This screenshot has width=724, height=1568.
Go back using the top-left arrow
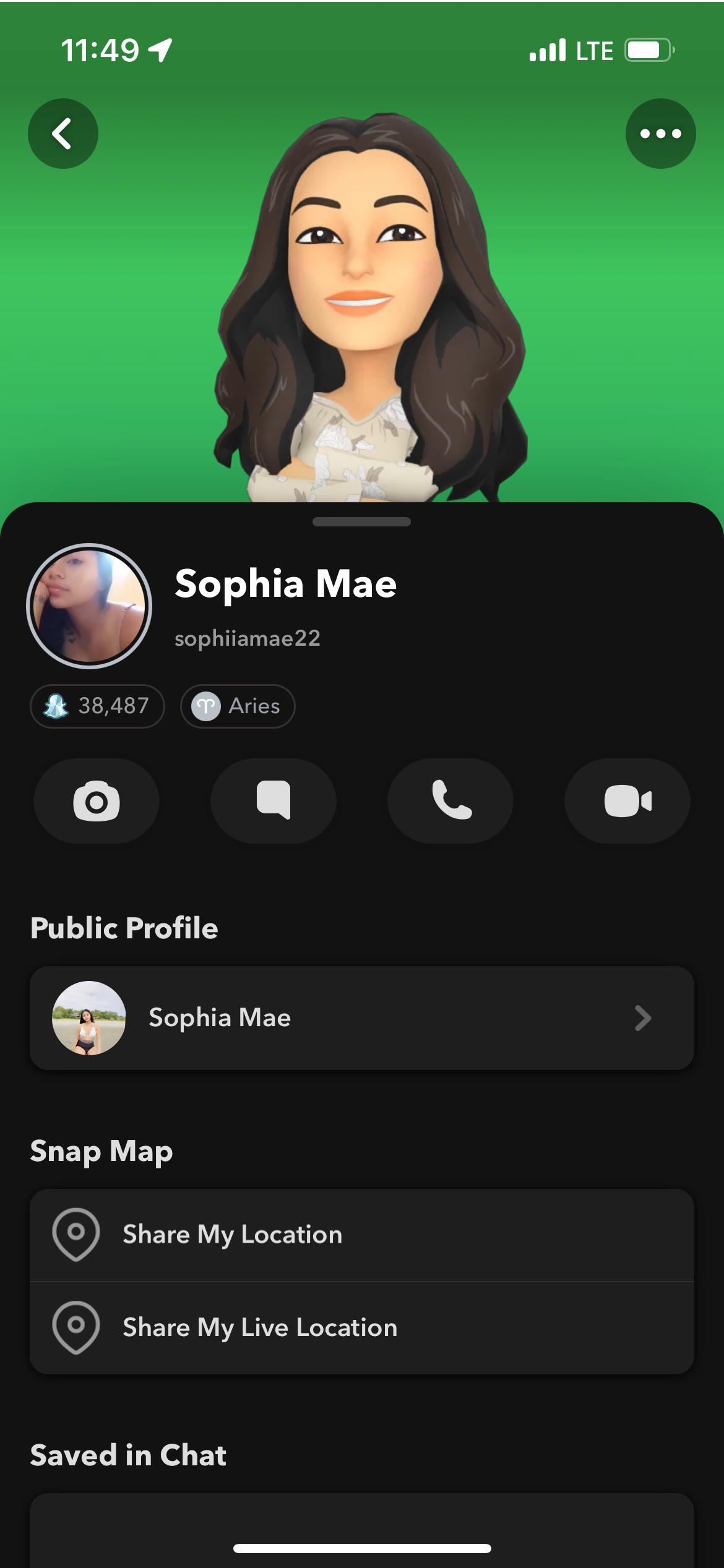point(62,134)
